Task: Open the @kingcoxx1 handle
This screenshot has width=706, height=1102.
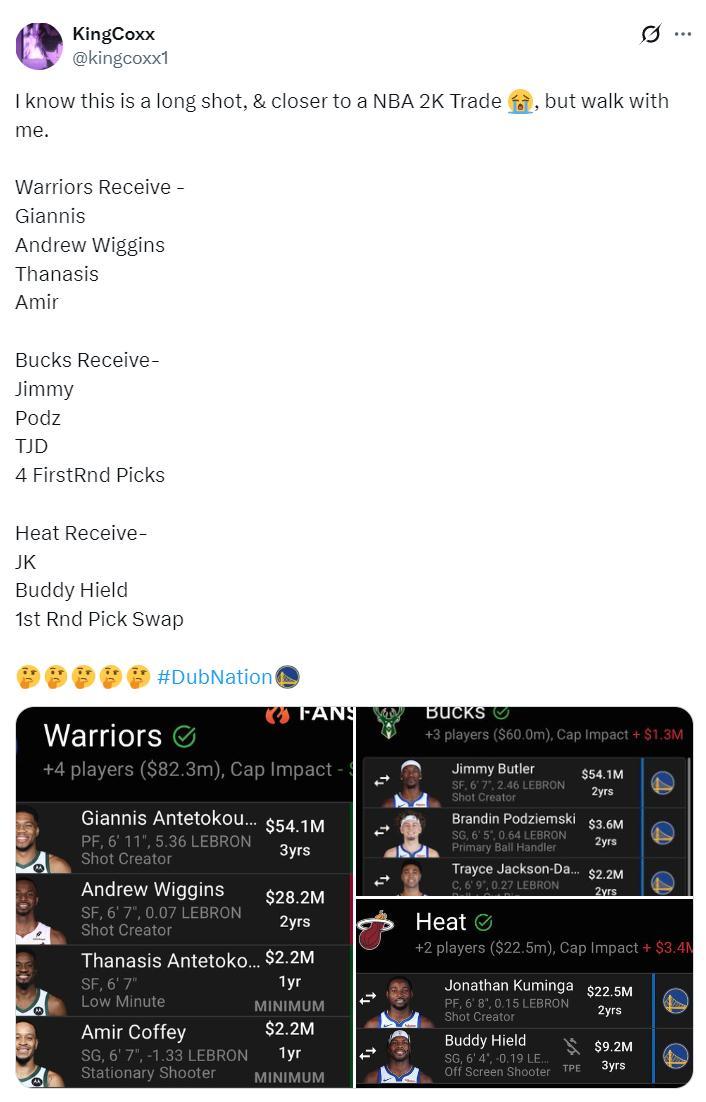Action: pos(120,58)
